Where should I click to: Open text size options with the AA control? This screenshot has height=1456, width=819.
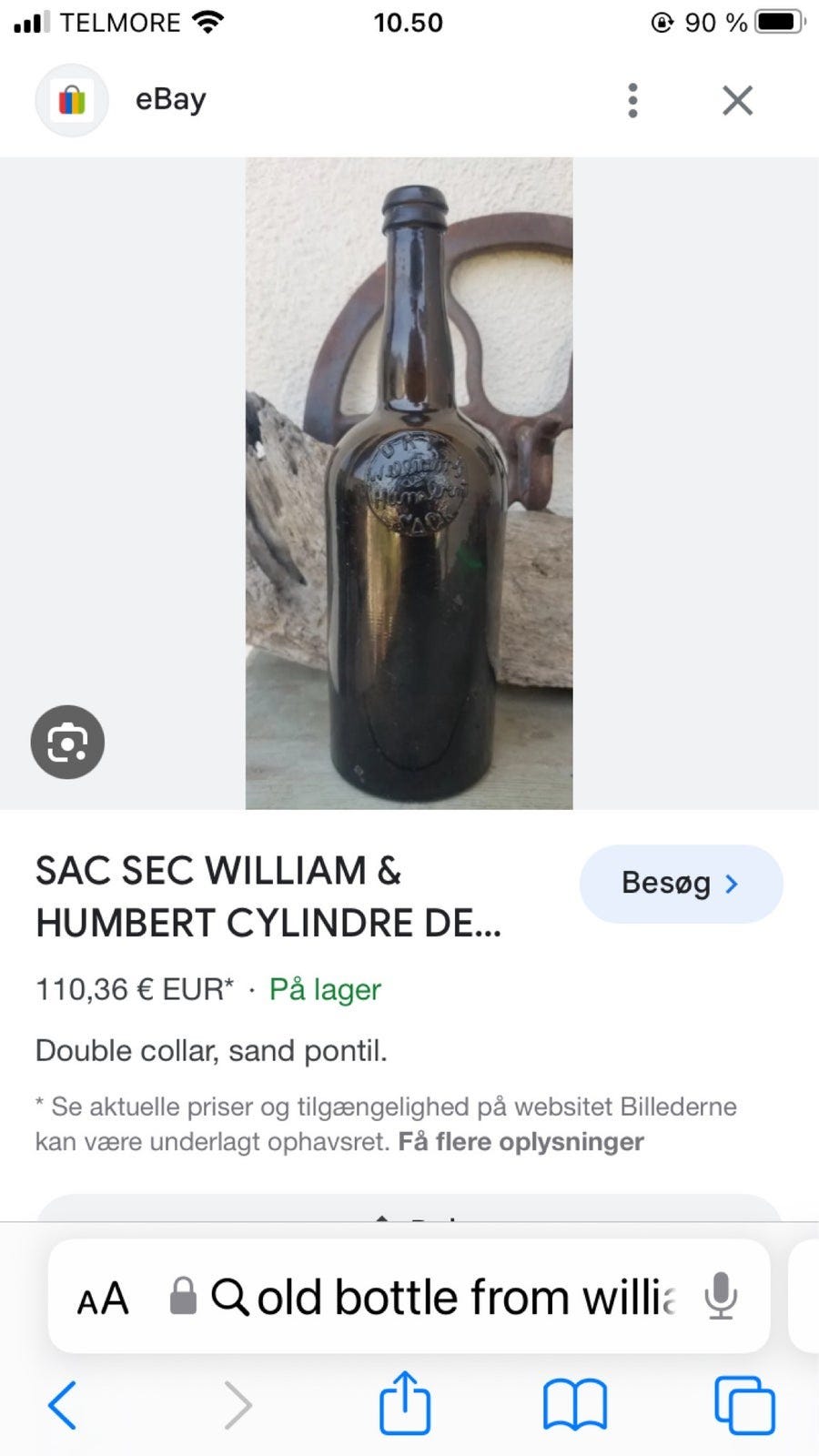pyautogui.click(x=104, y=1297)
